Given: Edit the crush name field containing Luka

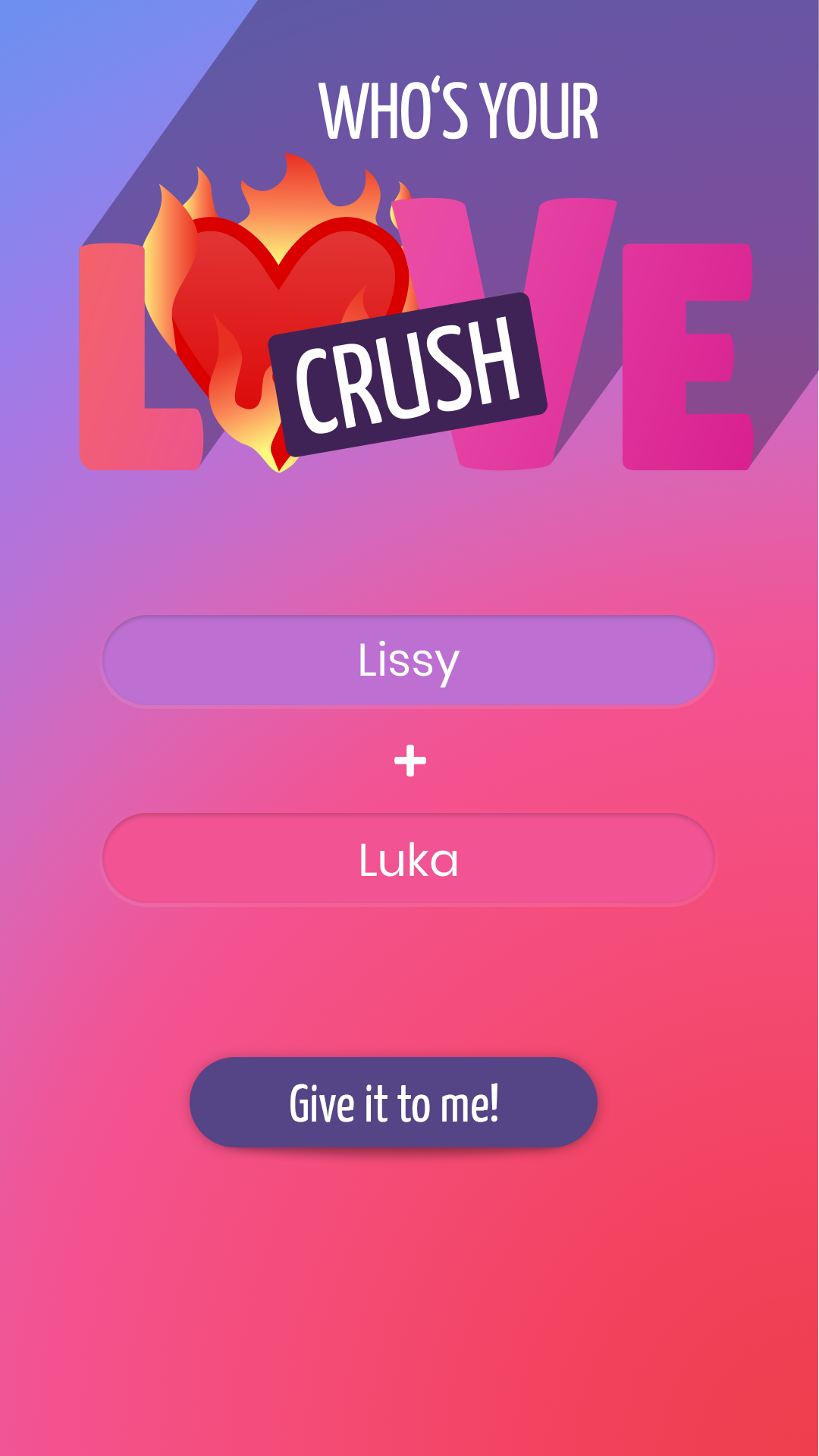Looking at the screenshot, I should click(x=409, y=859).
